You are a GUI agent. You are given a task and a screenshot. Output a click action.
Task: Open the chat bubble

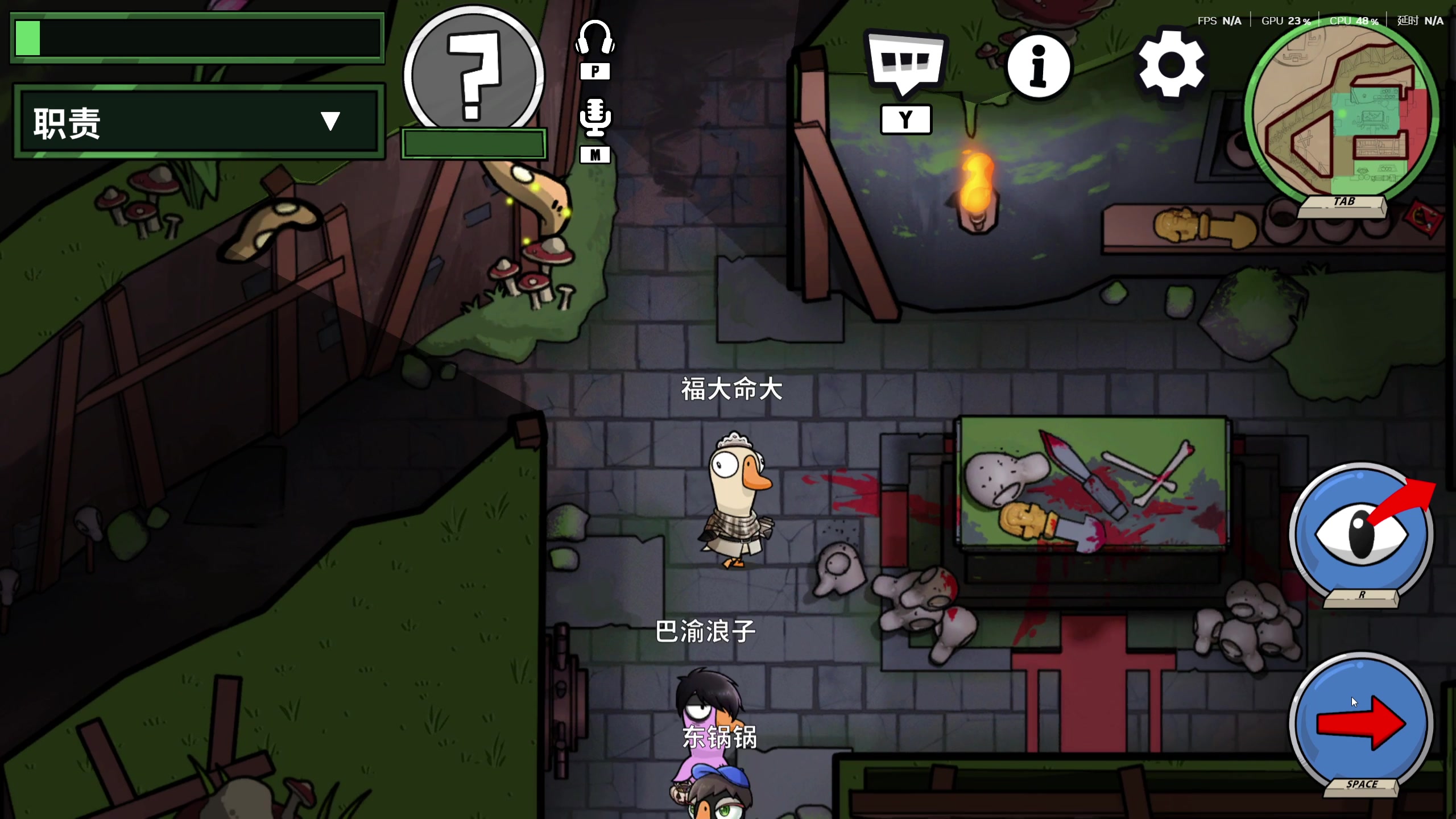[x=905, y=64]
